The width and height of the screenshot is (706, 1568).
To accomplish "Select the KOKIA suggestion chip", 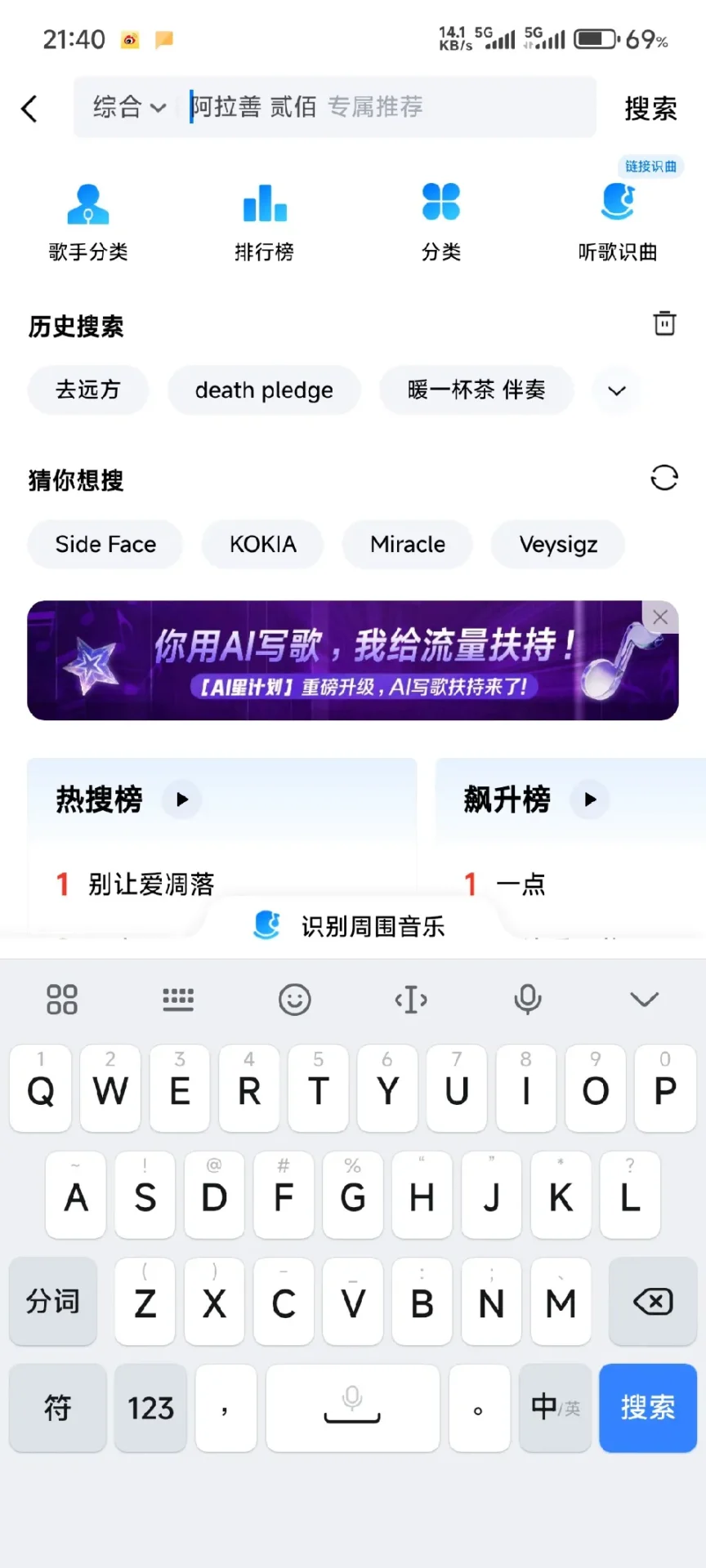I will click(262, 544).
